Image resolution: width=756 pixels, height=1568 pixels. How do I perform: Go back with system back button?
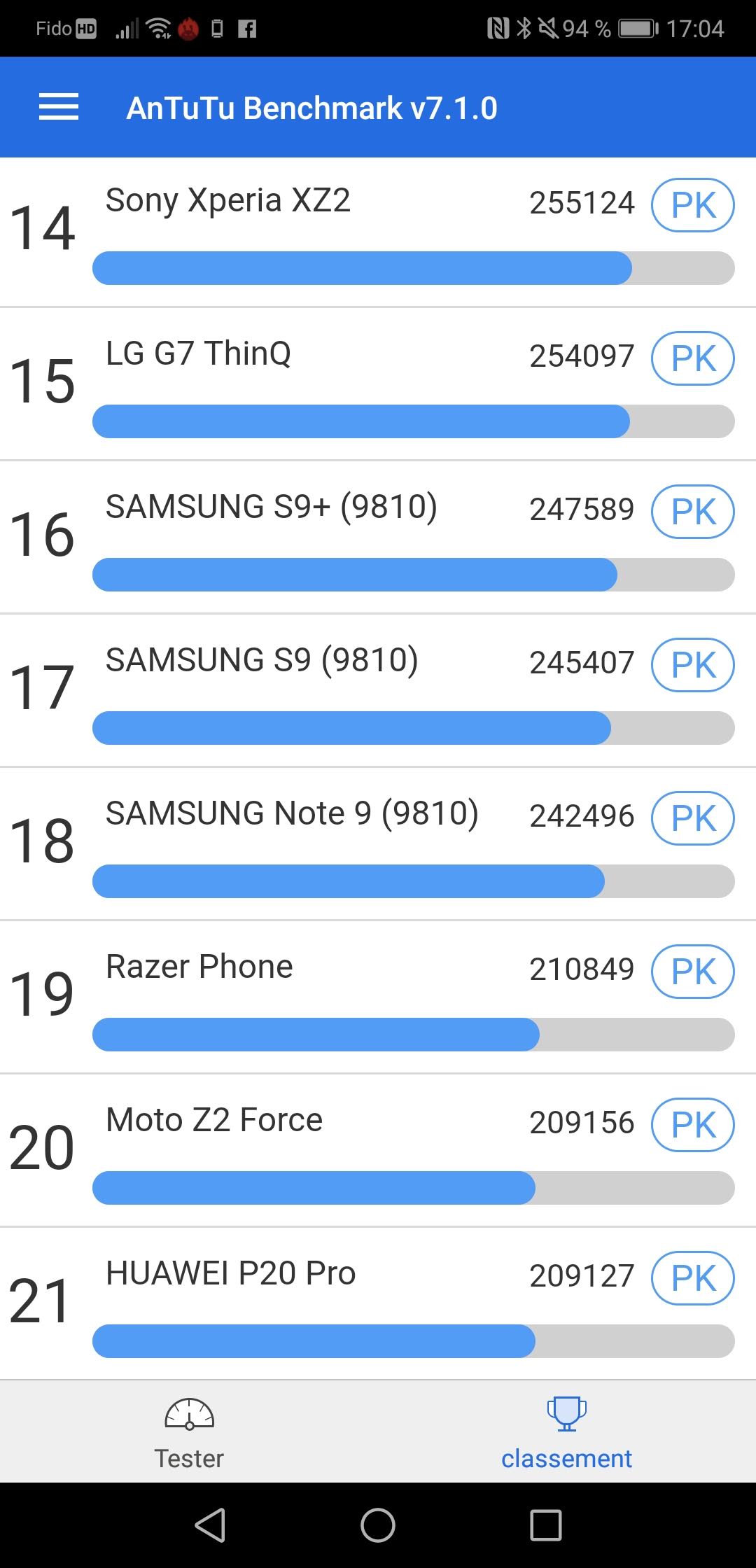pos(210,1525)
